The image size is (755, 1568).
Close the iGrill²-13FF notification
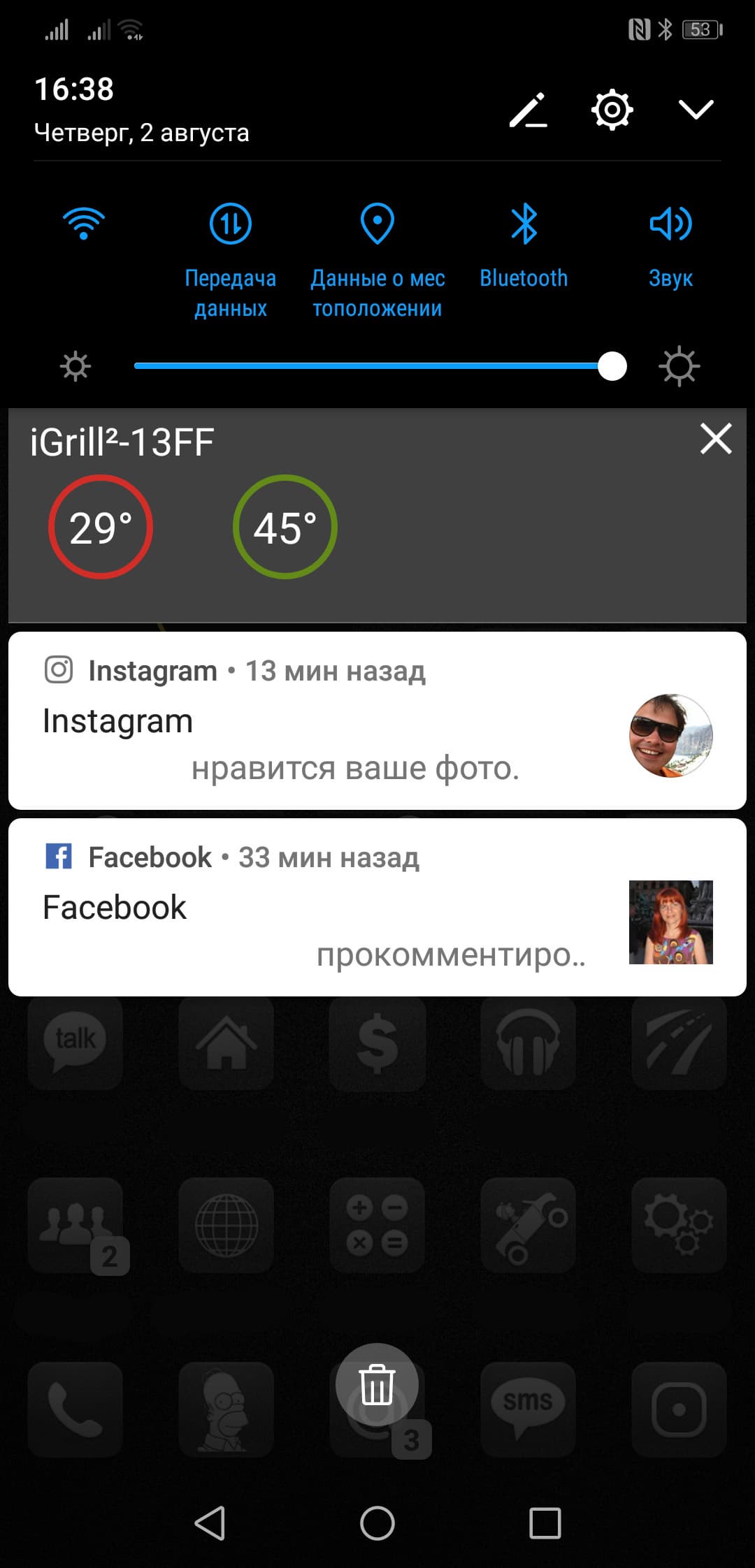click(716, 439)
